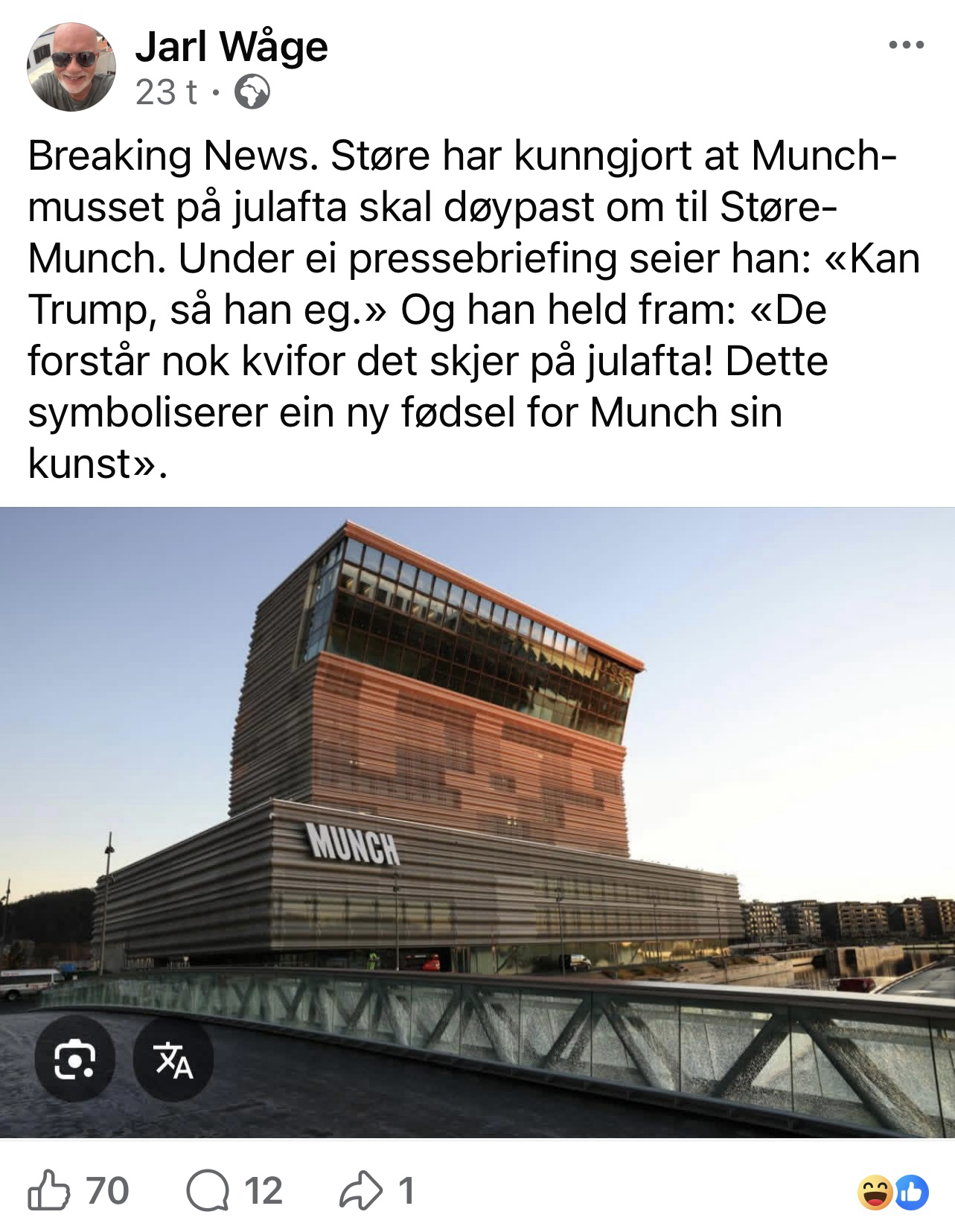Viewport: 955px width, 1232px height.
Task: Open Jarl Wåge's profile picture
Action: (x=72, y=67)
